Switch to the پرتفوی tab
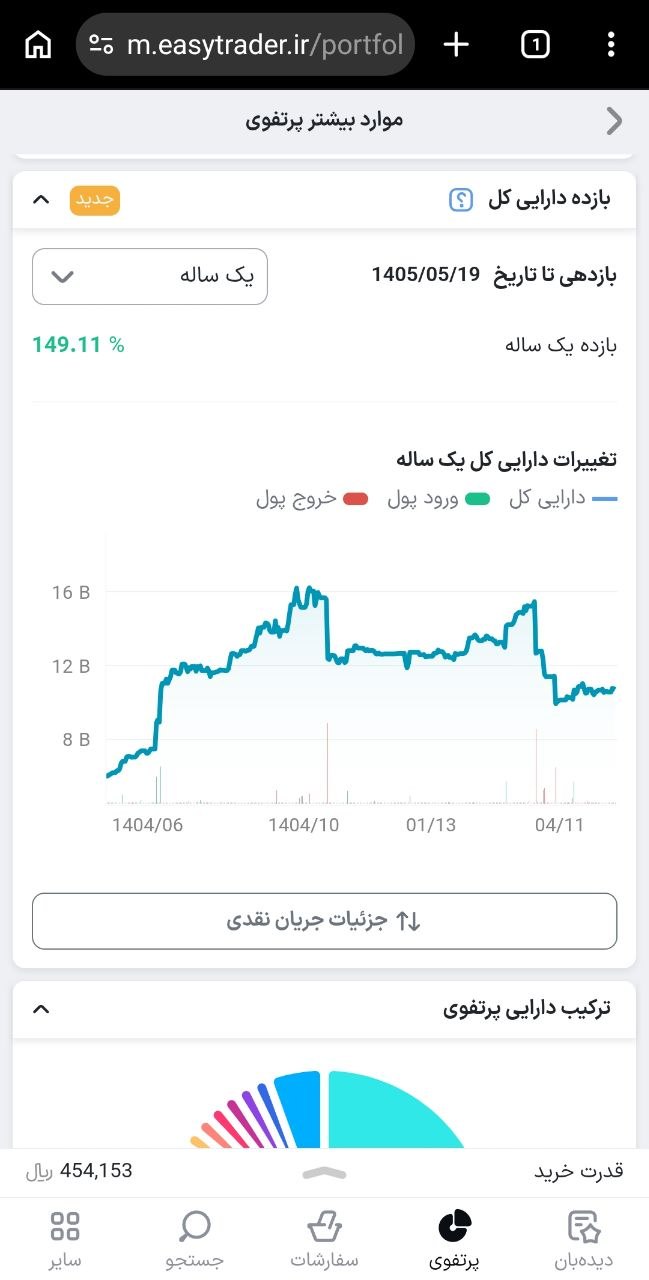The width and height of the screenshot is (649, 1280). pyautogui.click(x=455, y=1240)
